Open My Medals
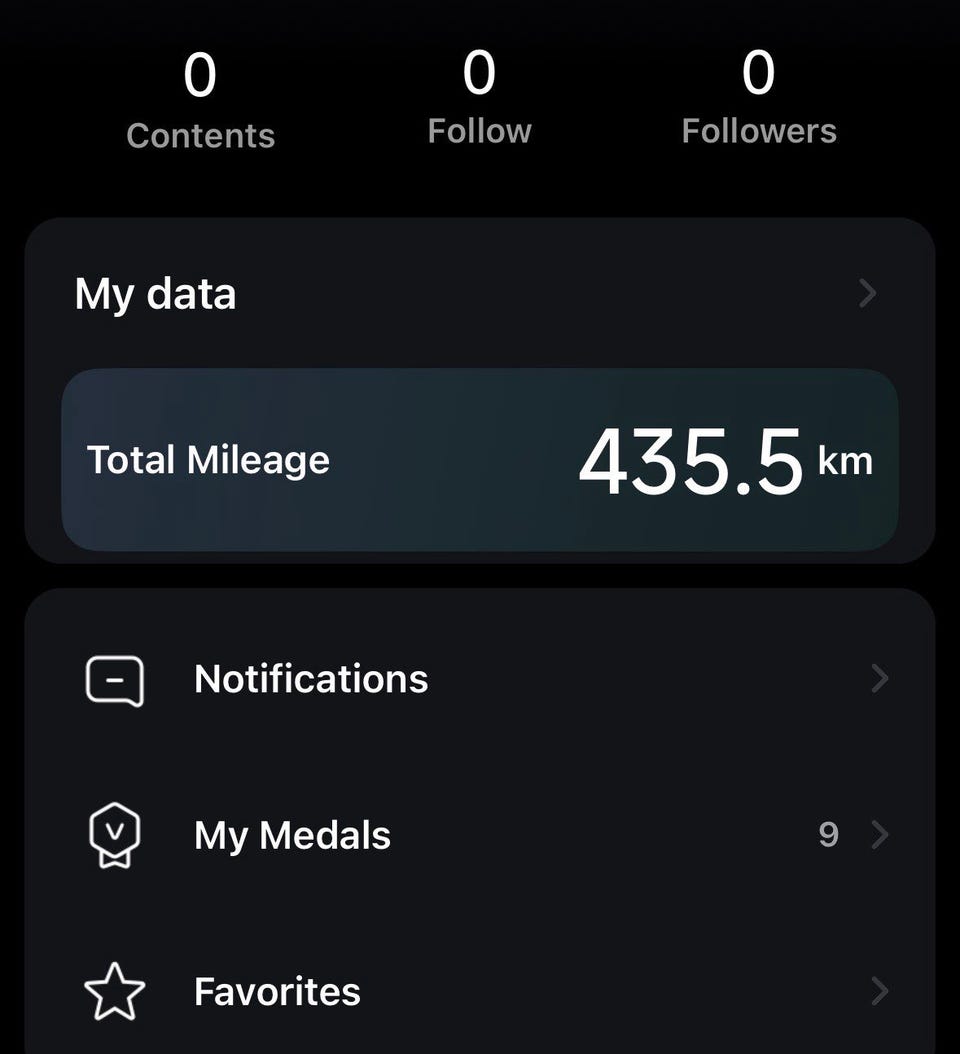The width and height of the screenshot is (960, 1054). point(480,835)
